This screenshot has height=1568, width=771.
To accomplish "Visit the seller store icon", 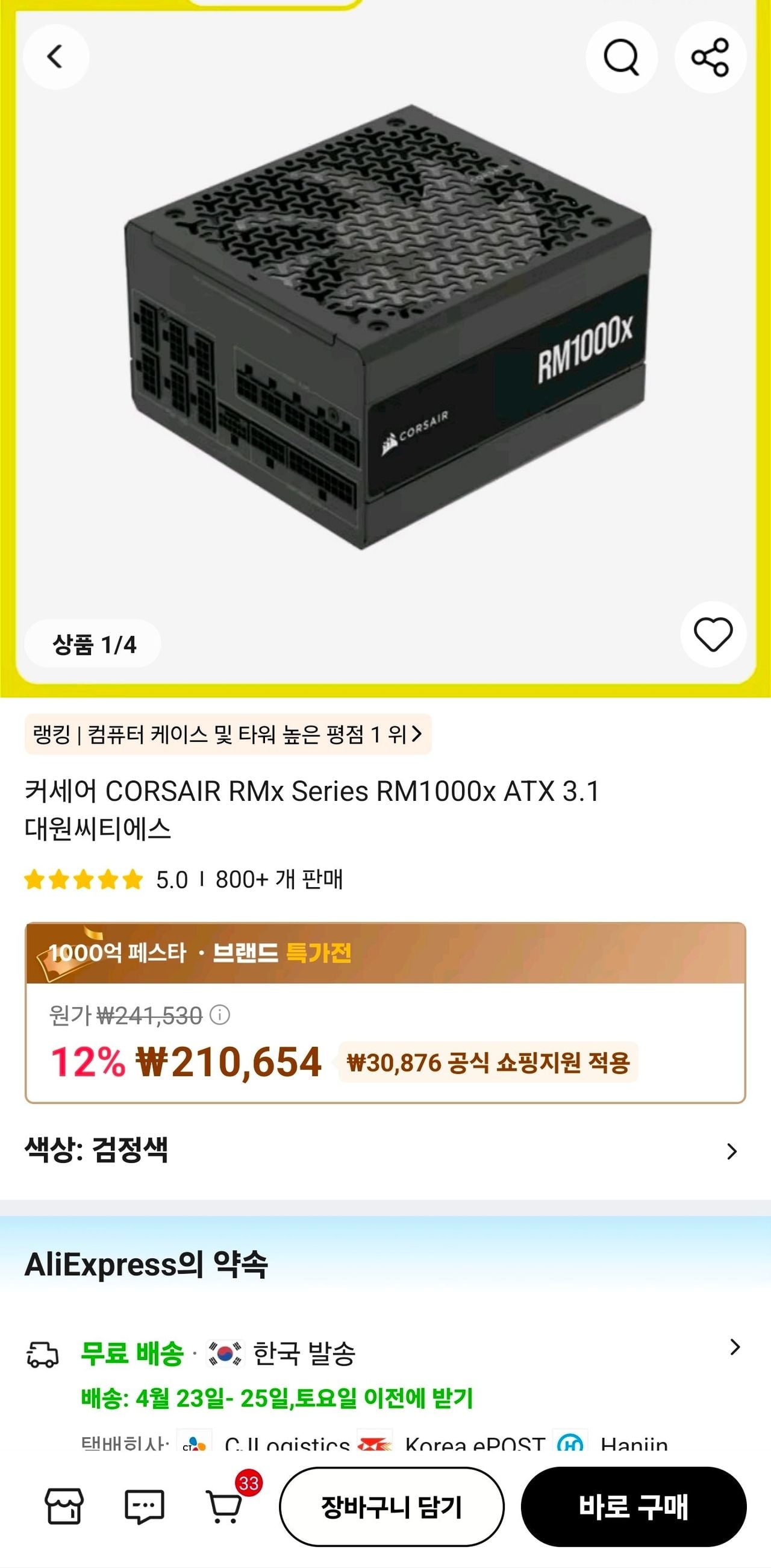I will 64,1507.
